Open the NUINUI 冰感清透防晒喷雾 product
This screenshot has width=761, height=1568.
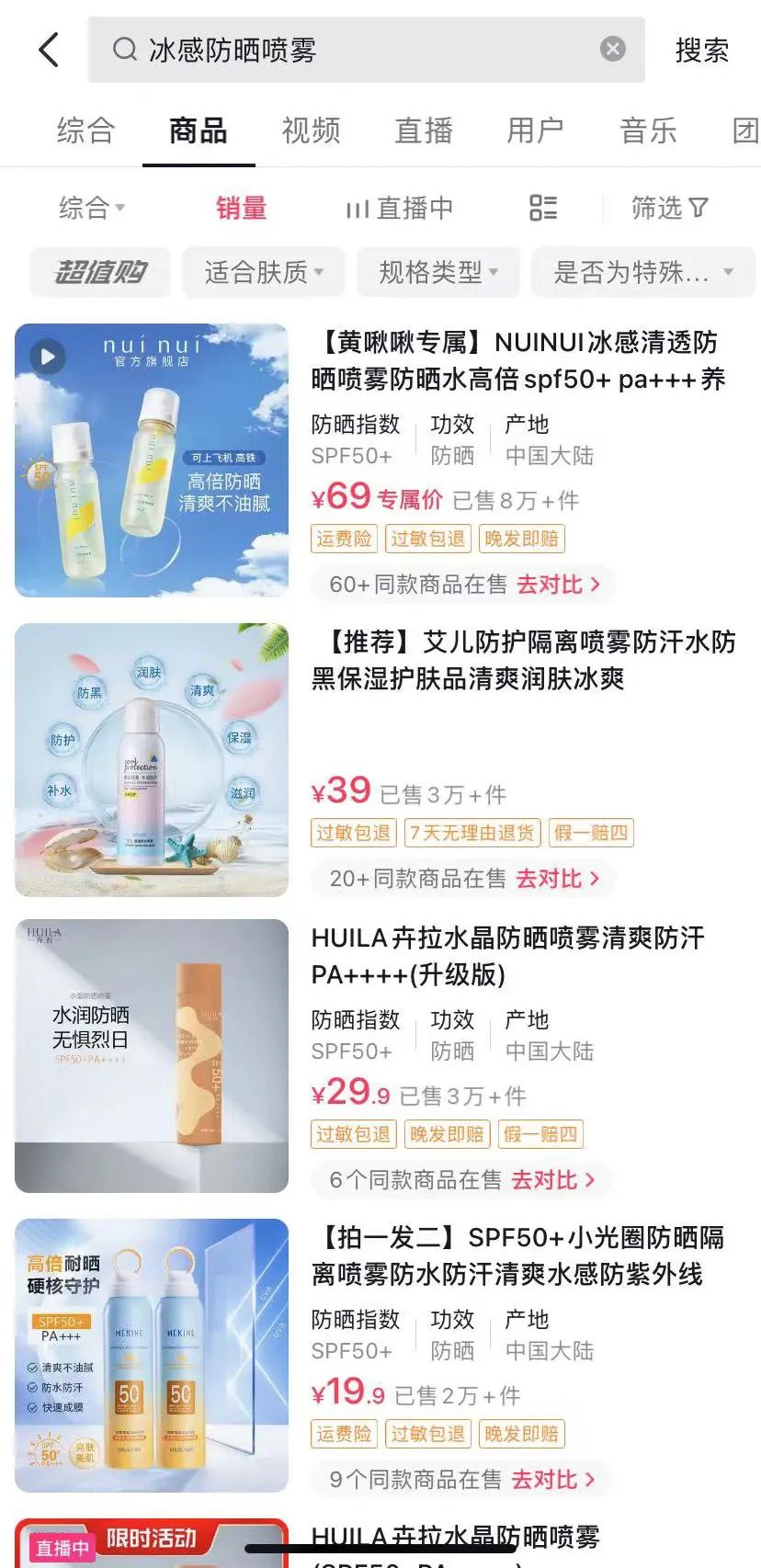point(517,360)
